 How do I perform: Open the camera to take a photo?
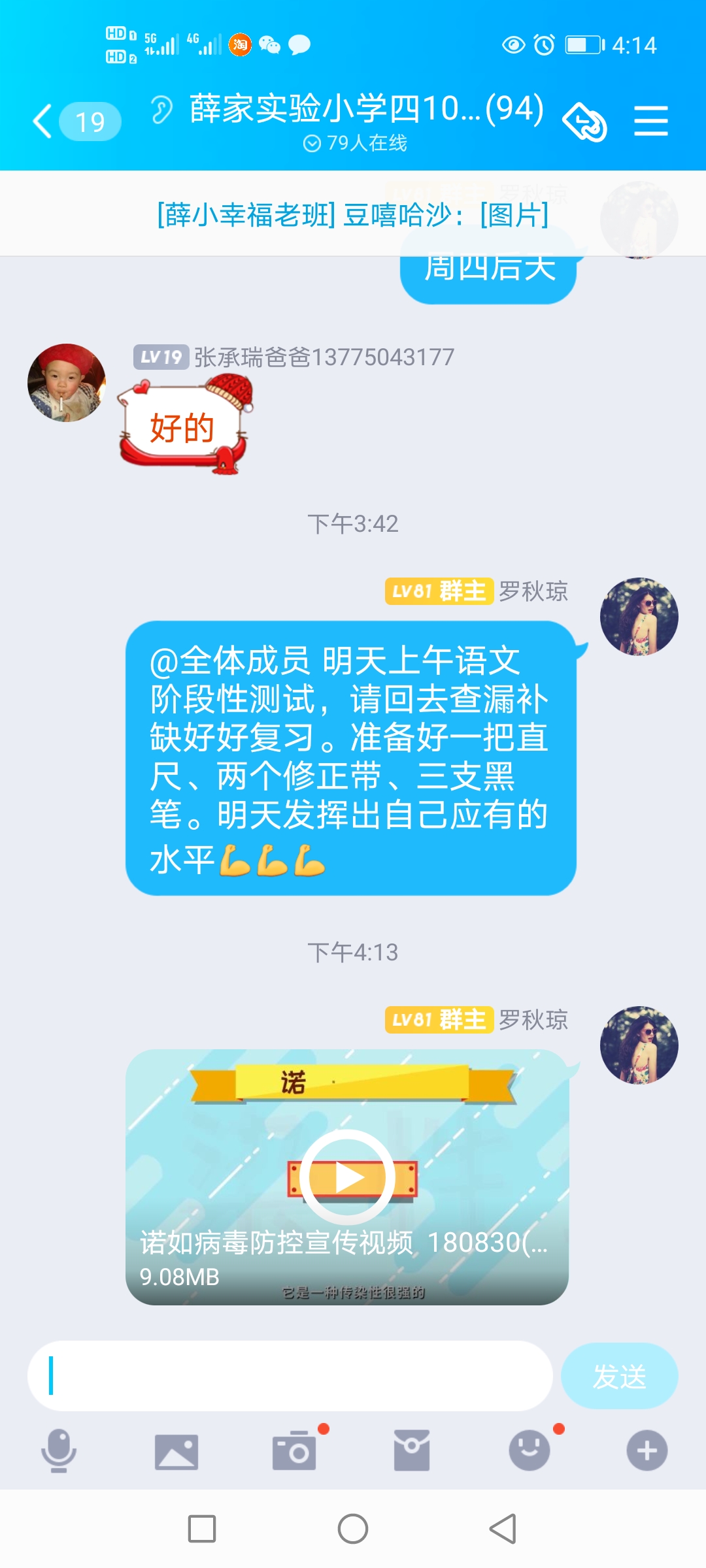pyautogui.click(x=294, y=1452)
